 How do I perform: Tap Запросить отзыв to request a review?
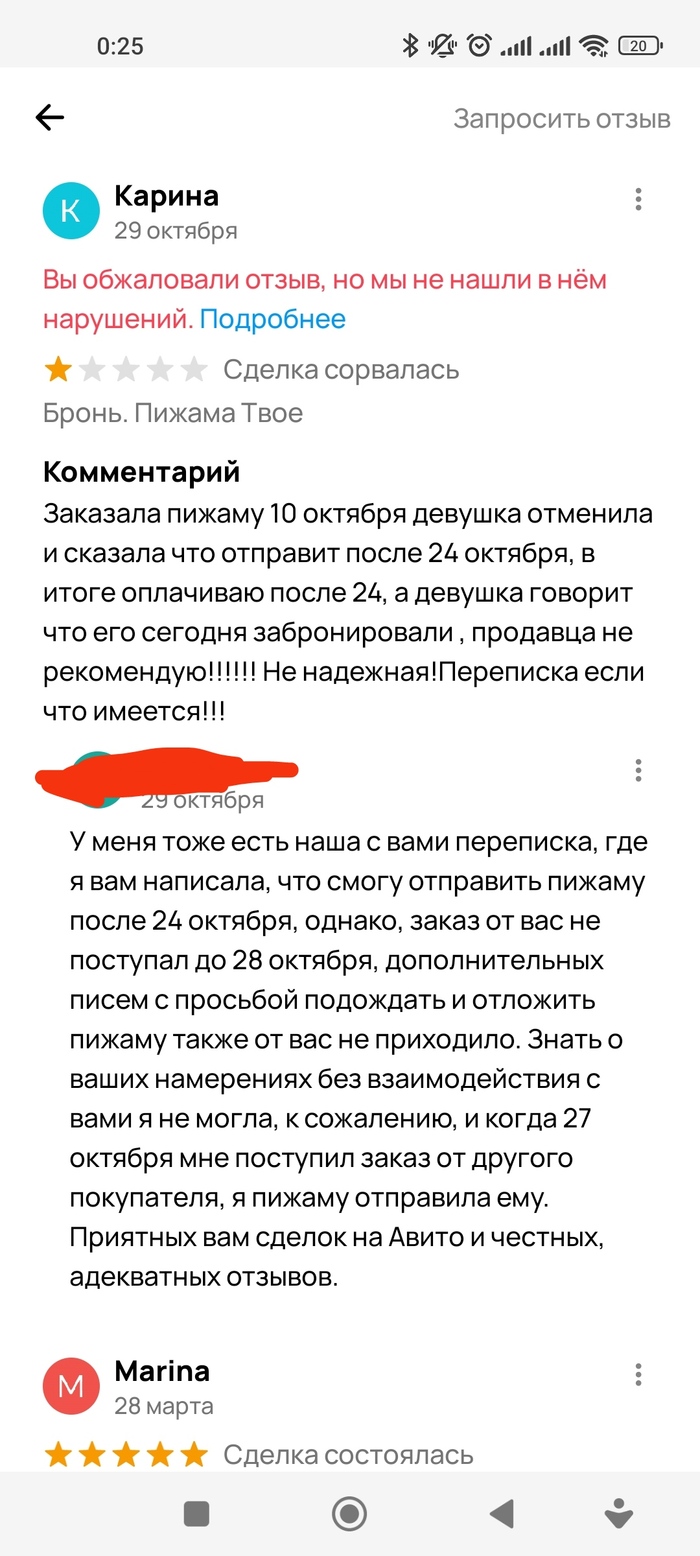click(x=561, y=118)
